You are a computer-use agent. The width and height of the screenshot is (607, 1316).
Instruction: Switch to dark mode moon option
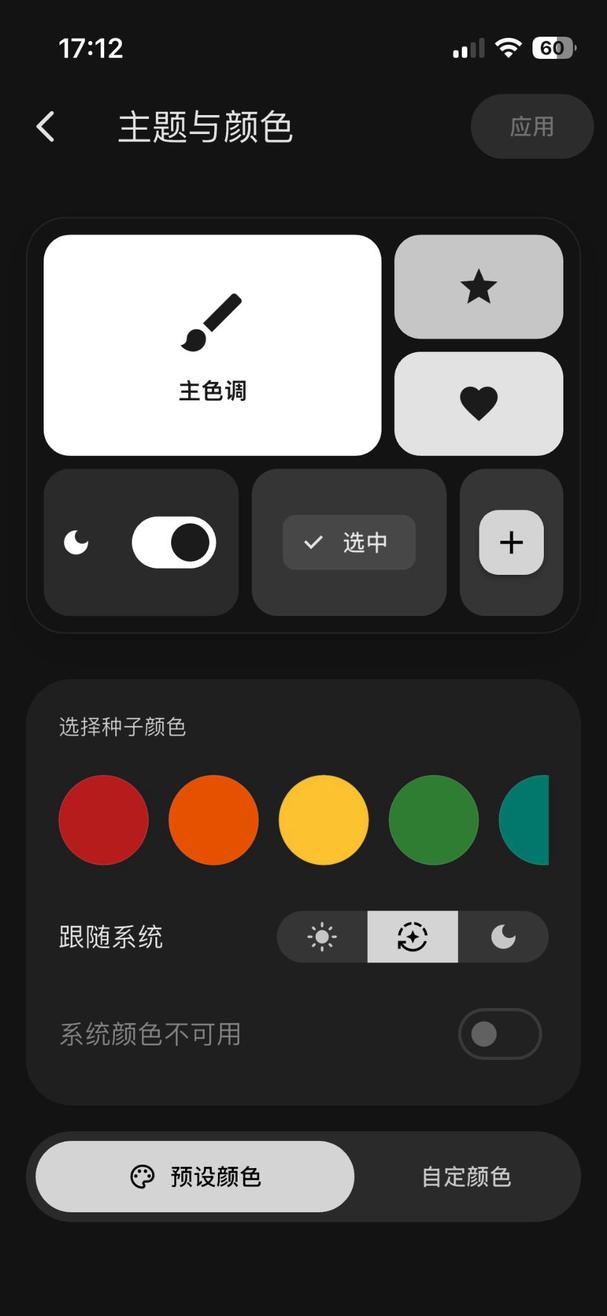503,937
